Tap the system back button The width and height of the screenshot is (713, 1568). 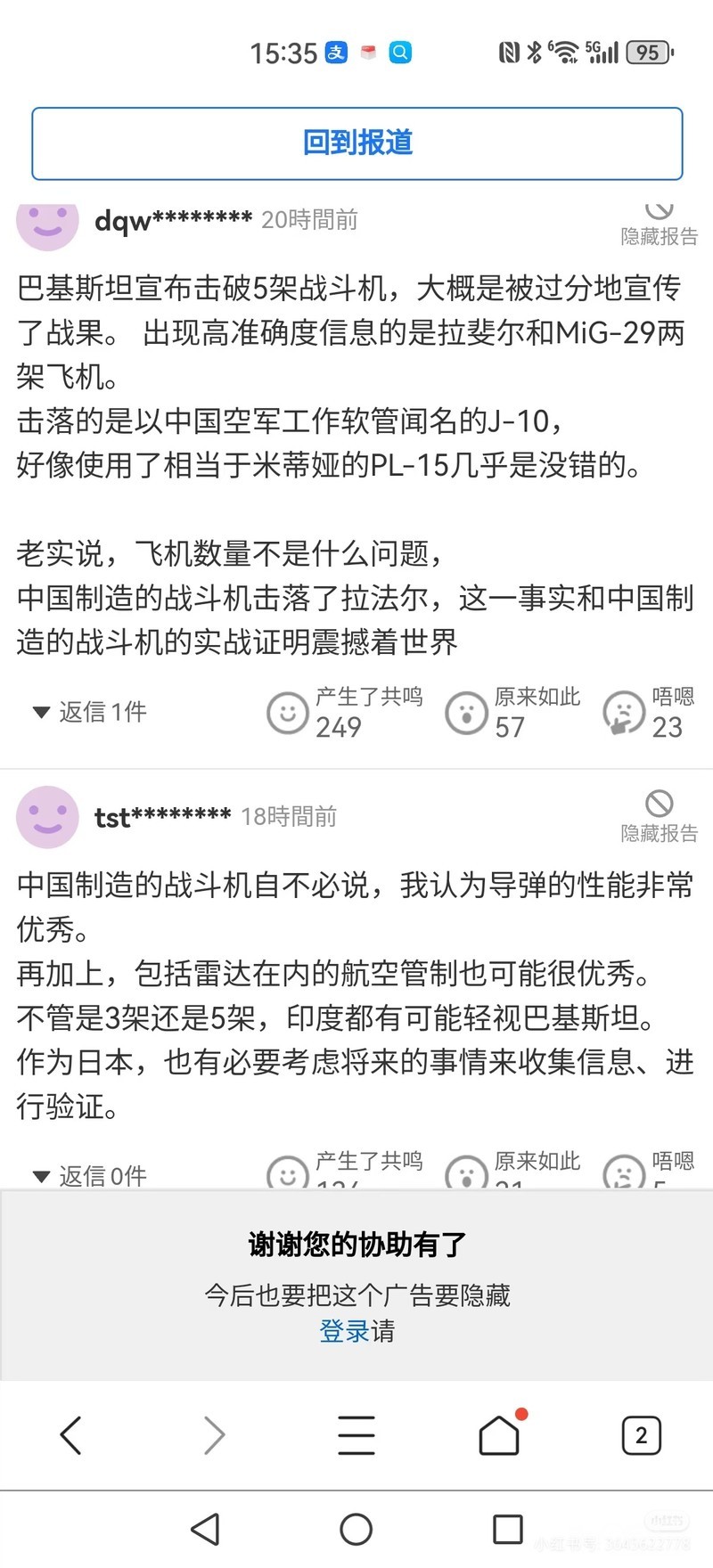(x=206, y=1529)
